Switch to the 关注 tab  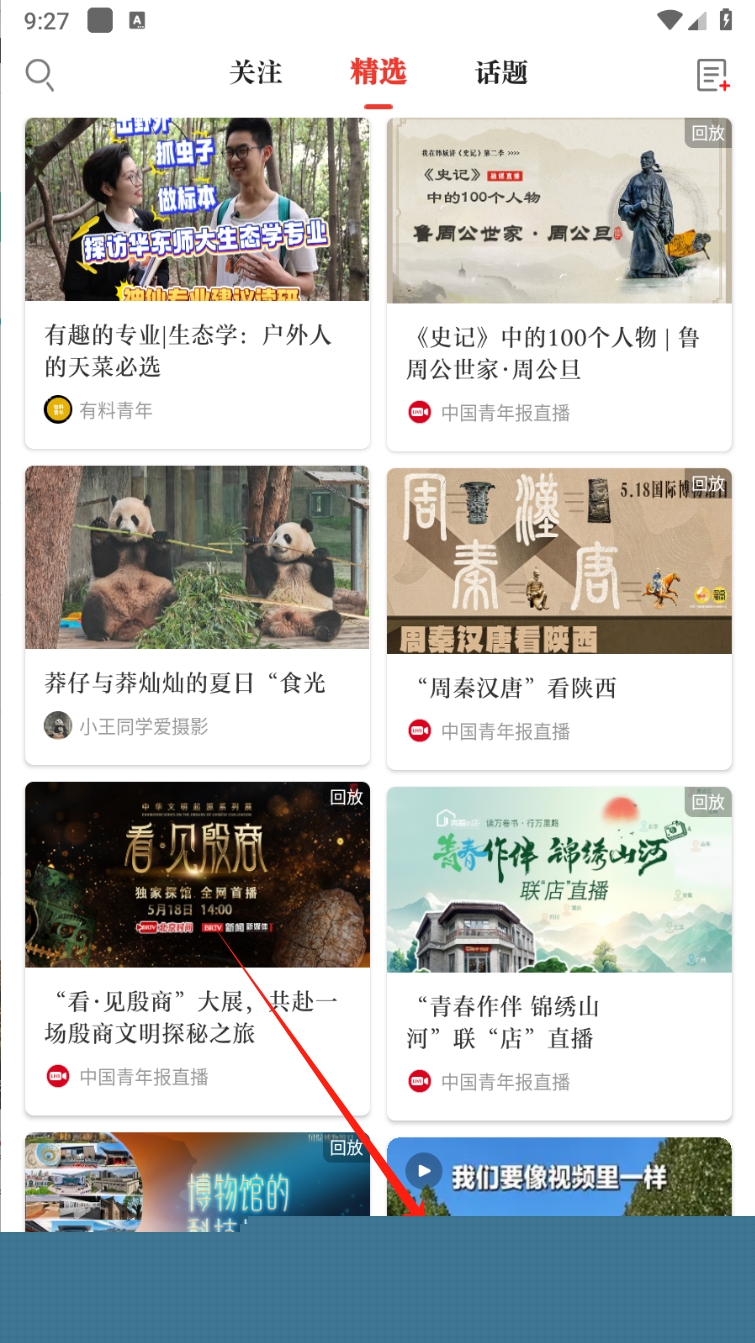point(255,73)
